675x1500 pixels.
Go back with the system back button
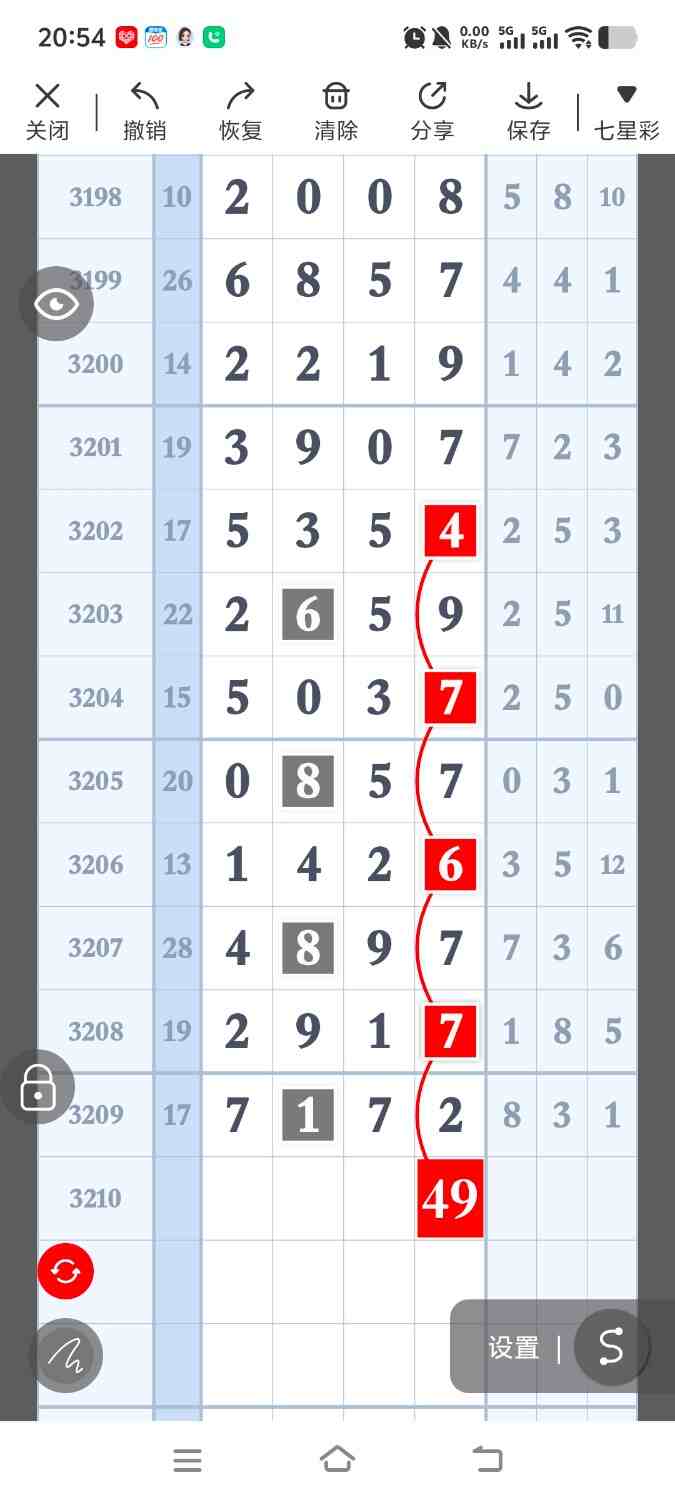[487, 1460]
